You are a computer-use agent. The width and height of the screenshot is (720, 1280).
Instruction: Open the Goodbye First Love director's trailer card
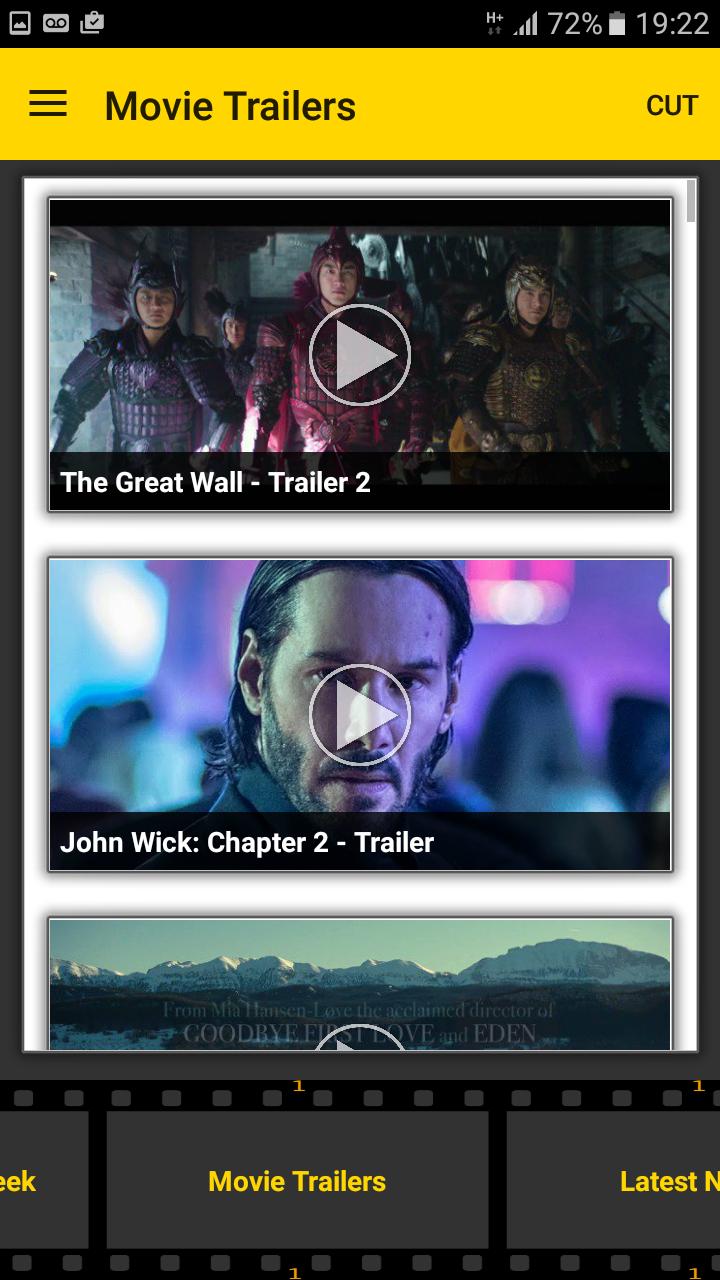(x=359, y=985)
